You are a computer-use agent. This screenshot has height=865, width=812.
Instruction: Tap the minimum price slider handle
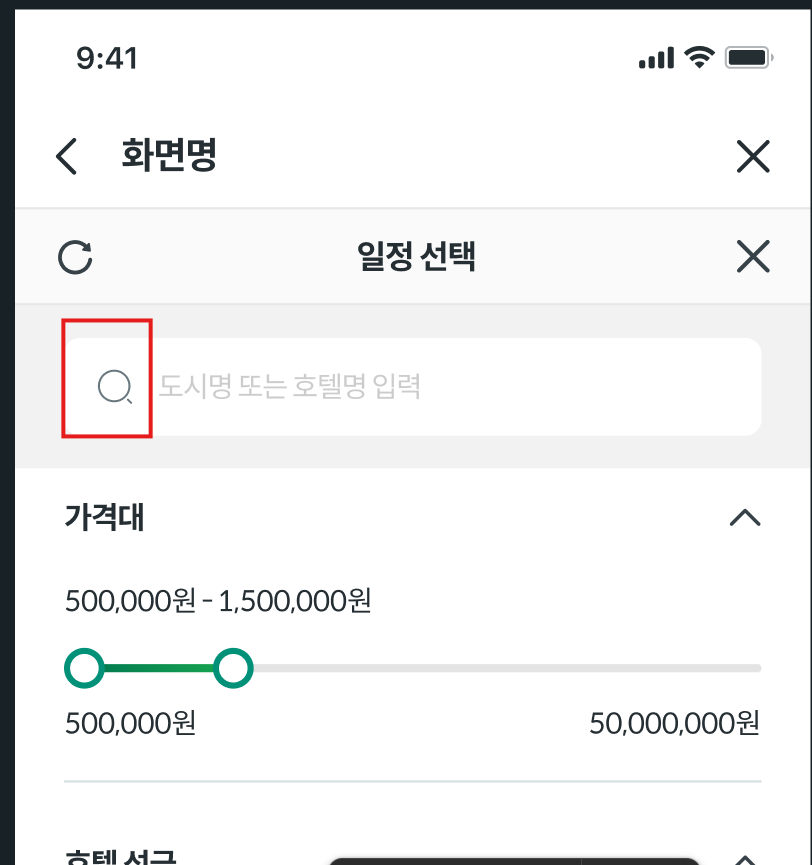[84, 668]
